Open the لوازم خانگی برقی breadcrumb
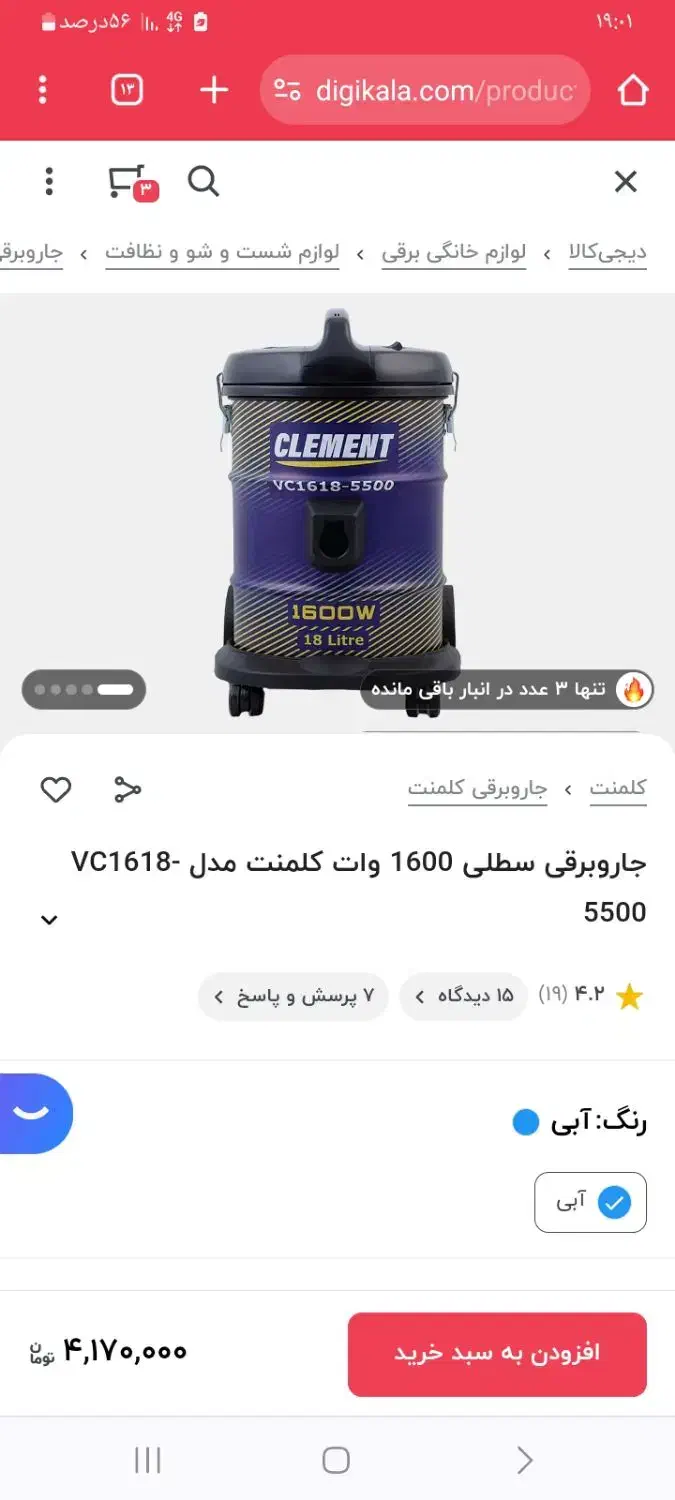The image size is (675, 1500). pos(453,253)
